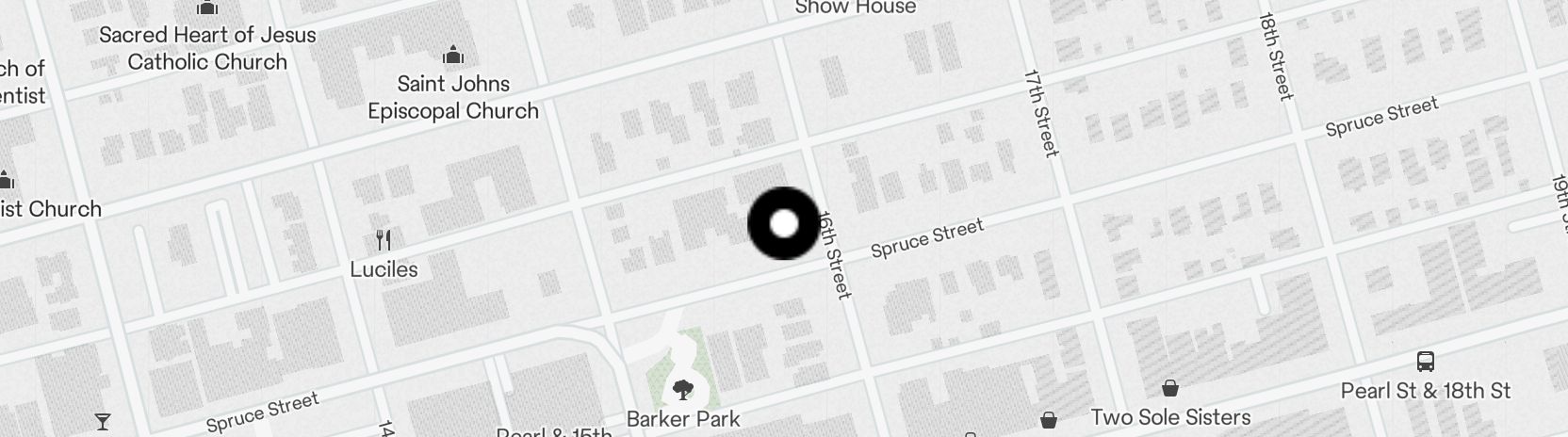Open Pearl St & 18th St bus stop
The height and width of the screenshot is (437, 1568).
[1425, 363]
